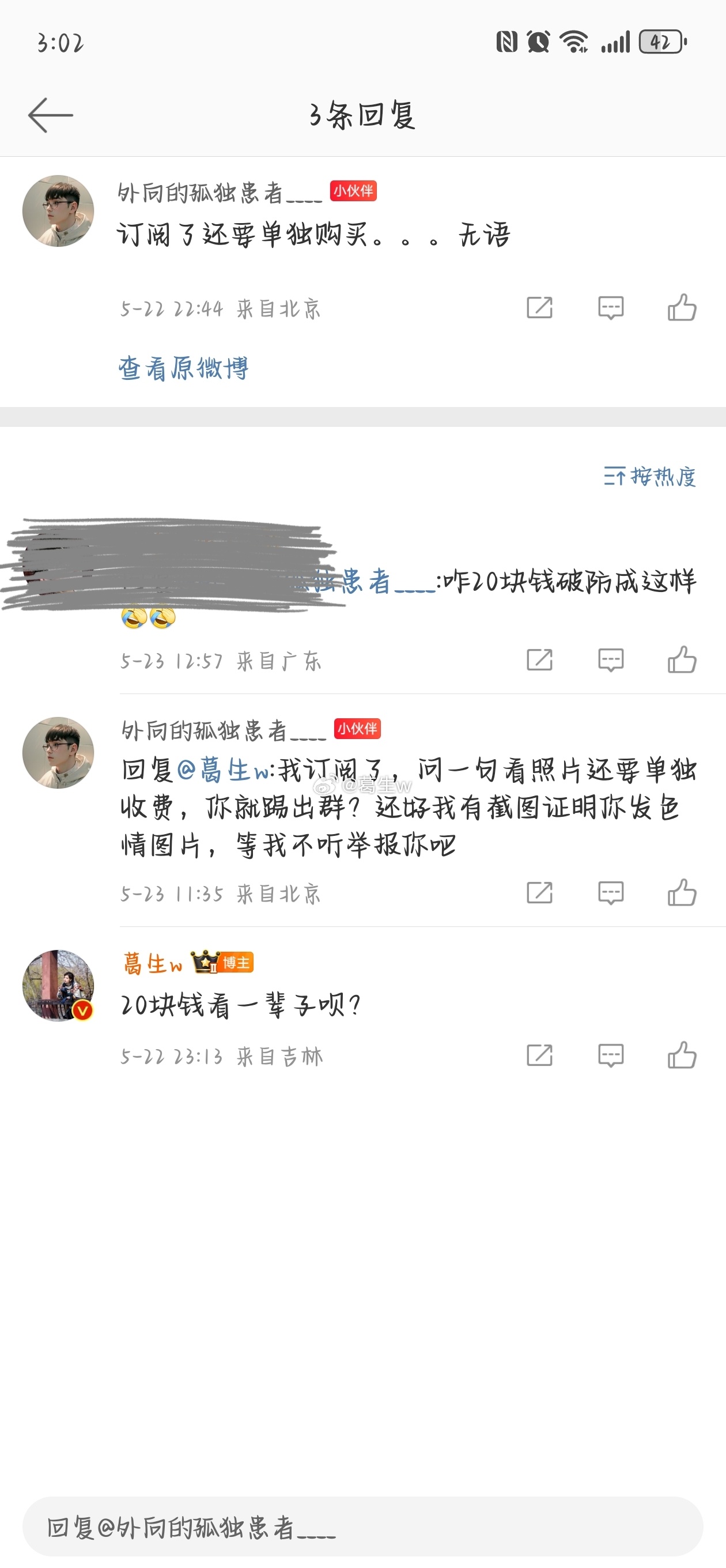Change sort order via 按热度
The width and height of the screenshot is (726, 1568).
(x=649, y=477)
